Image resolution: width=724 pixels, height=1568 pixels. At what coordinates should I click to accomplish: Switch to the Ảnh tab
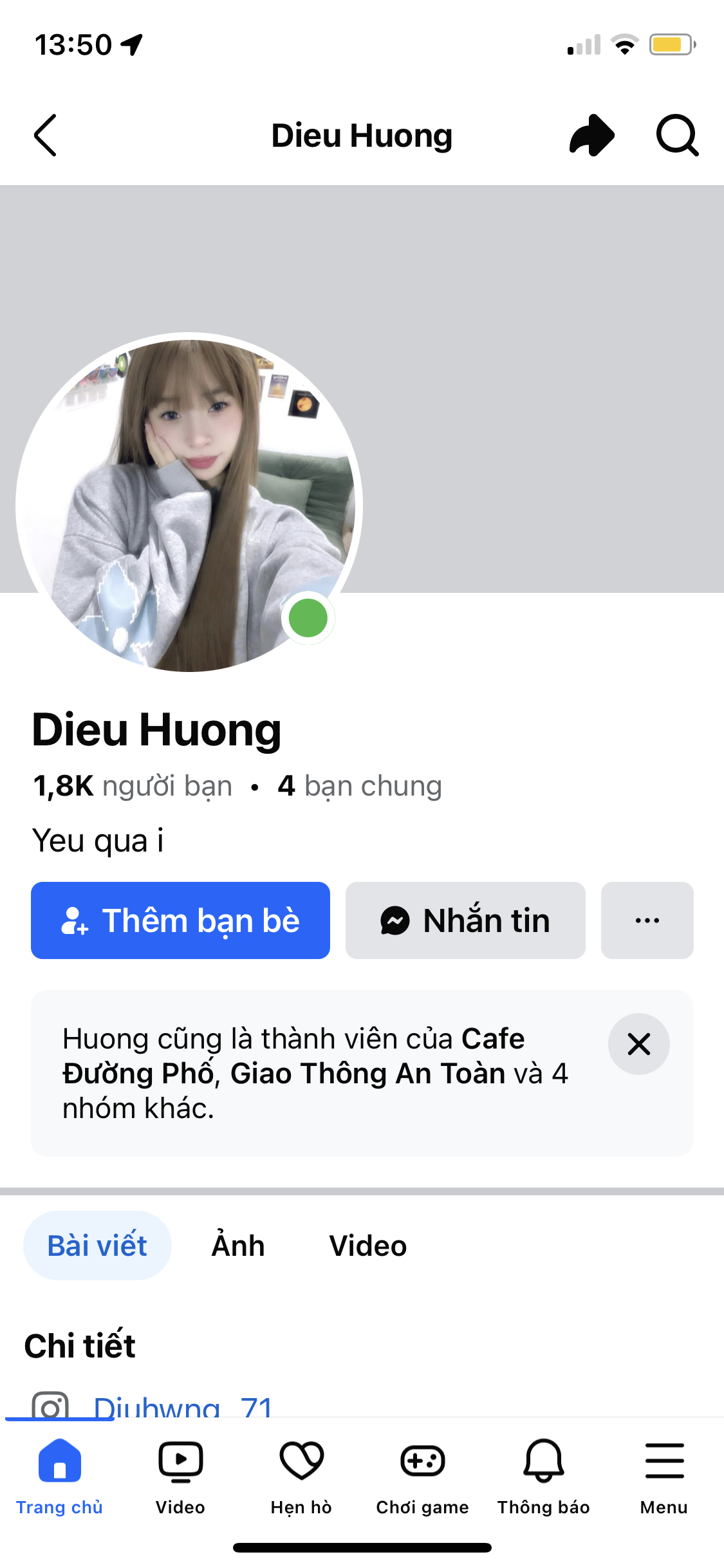[x=238, y=1246]
